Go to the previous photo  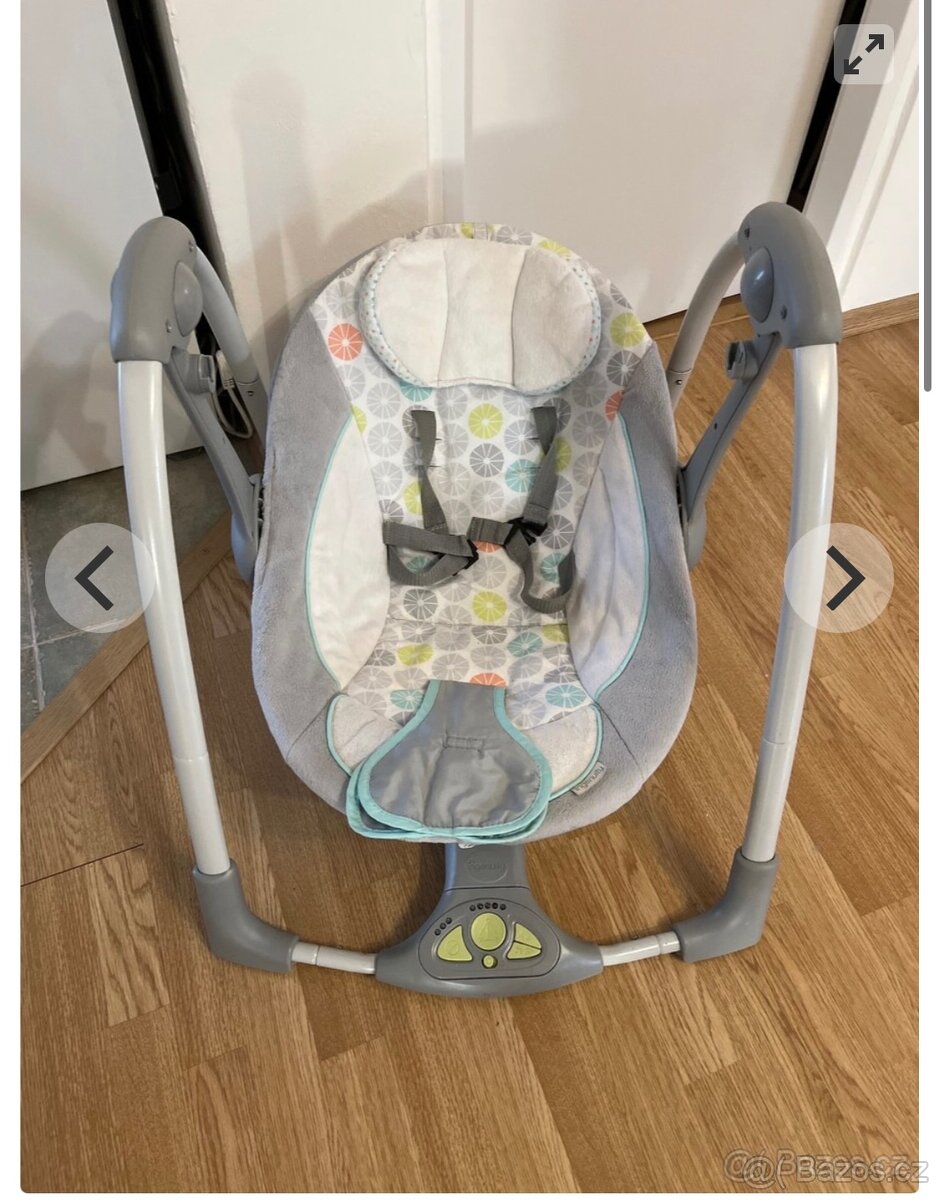click(x=97, y=578)
